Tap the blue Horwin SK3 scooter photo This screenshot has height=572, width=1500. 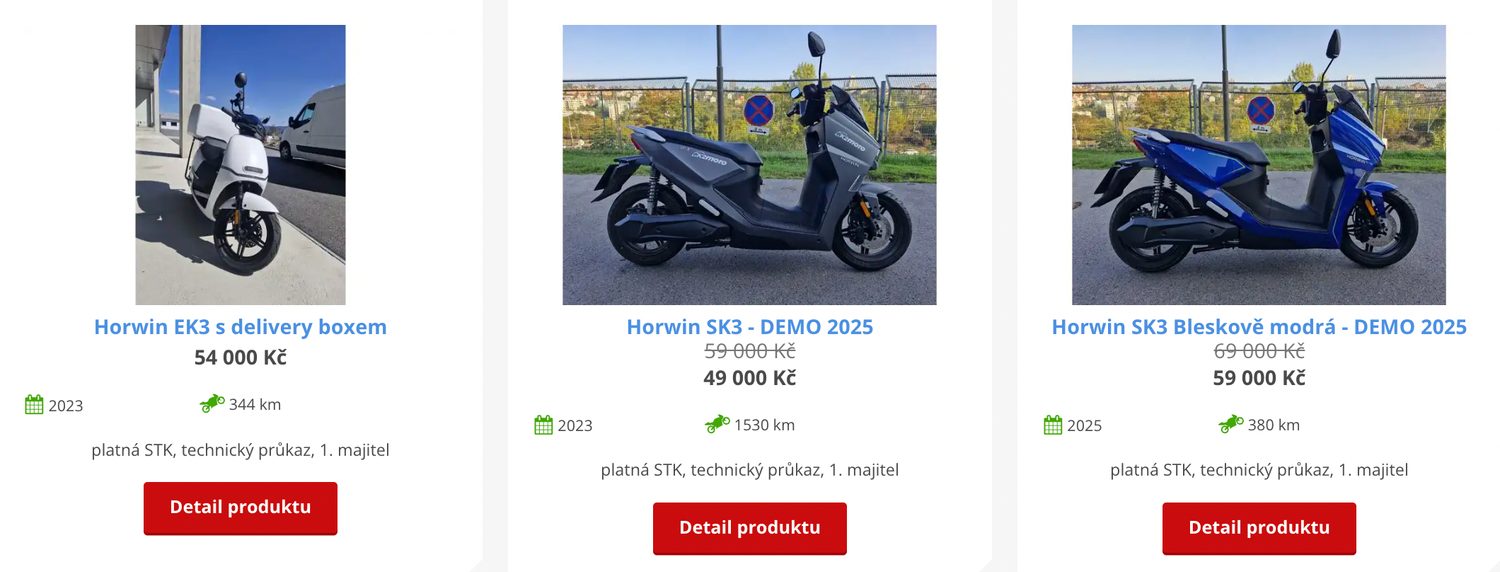[1259, 165]
